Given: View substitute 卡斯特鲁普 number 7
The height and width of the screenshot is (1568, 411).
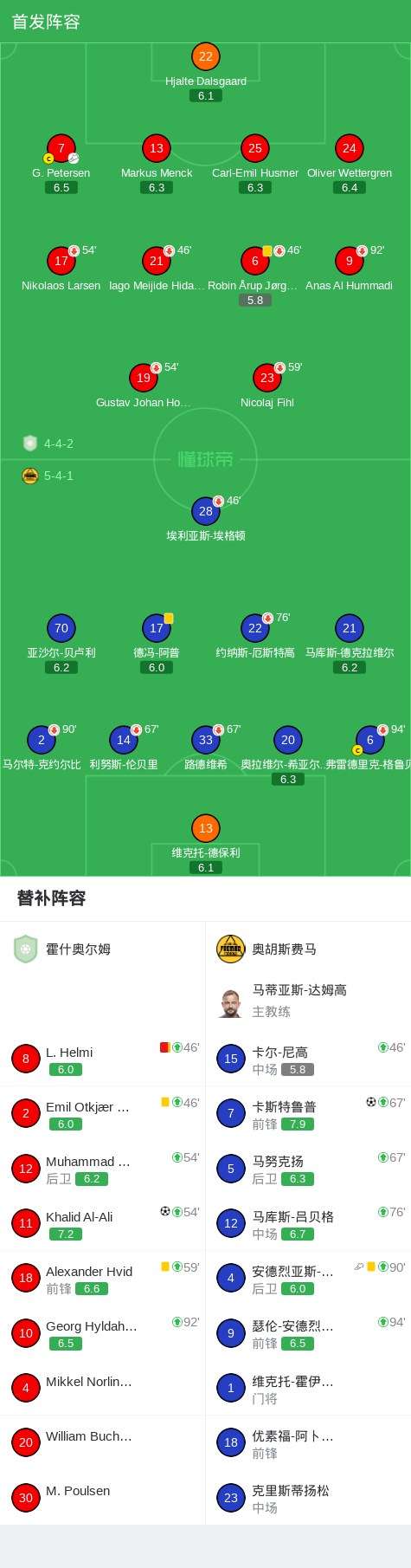Looking at the screenshot, I should click(x=308, y=1114).
